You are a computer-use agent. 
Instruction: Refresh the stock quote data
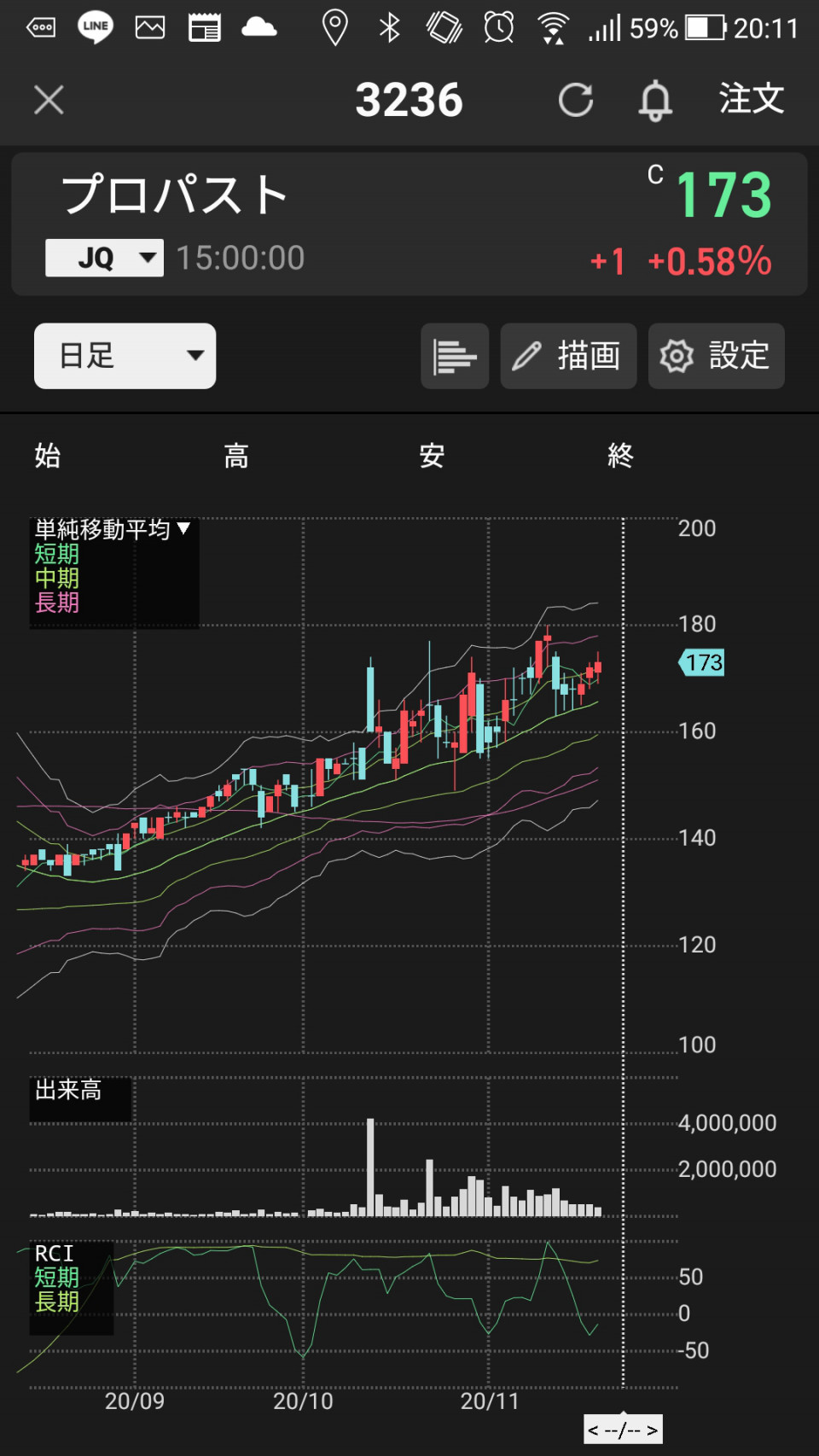pyautogui.click(x=576, y=100)
